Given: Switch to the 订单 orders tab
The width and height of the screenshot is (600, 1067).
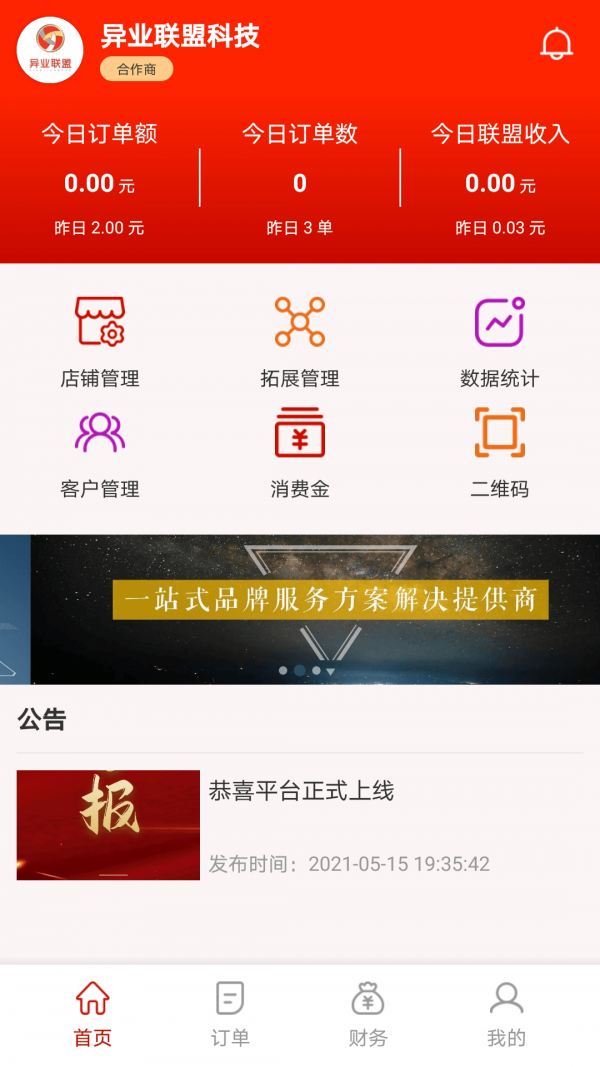Looking at the screenshot, I should click(x=230, y=1013).
